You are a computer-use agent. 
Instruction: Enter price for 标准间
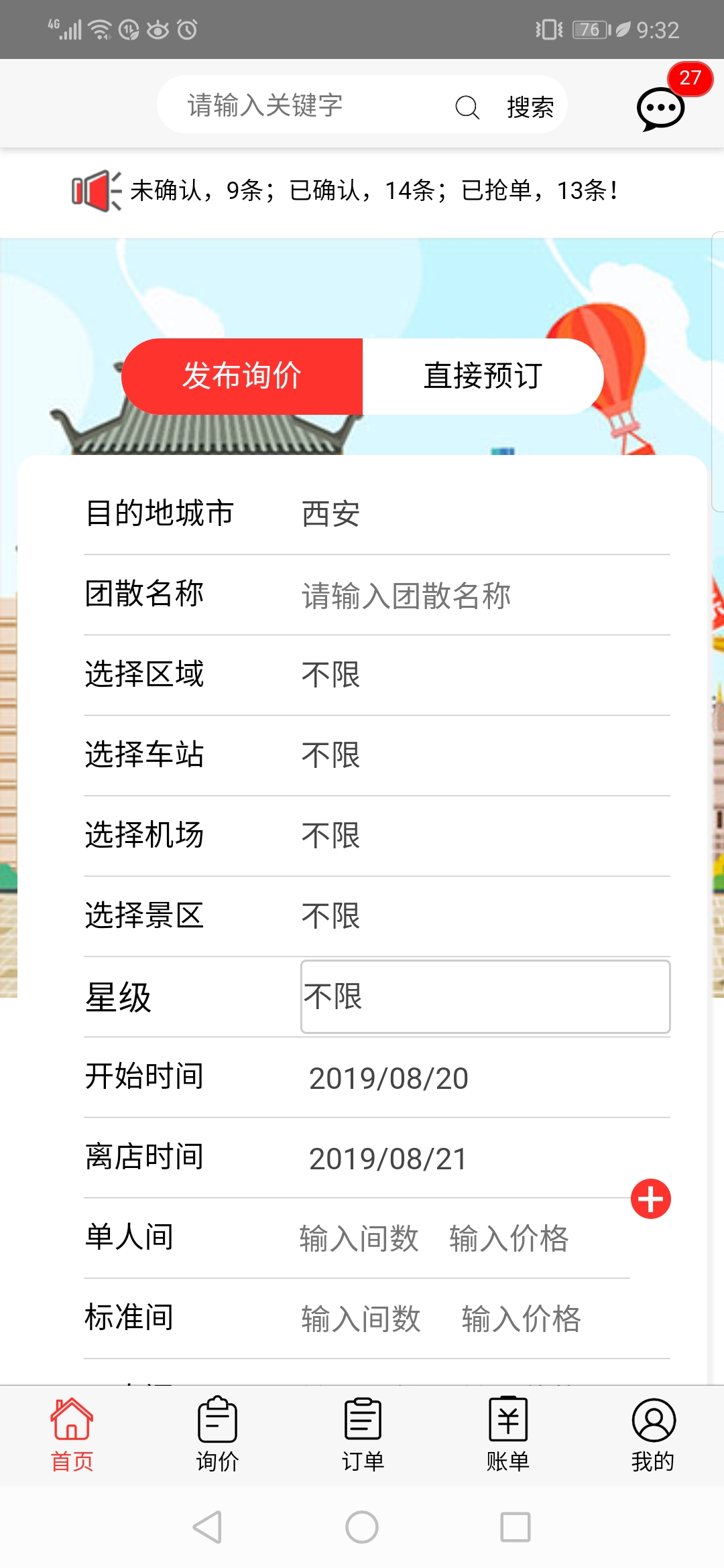[x=521, y=1319]
